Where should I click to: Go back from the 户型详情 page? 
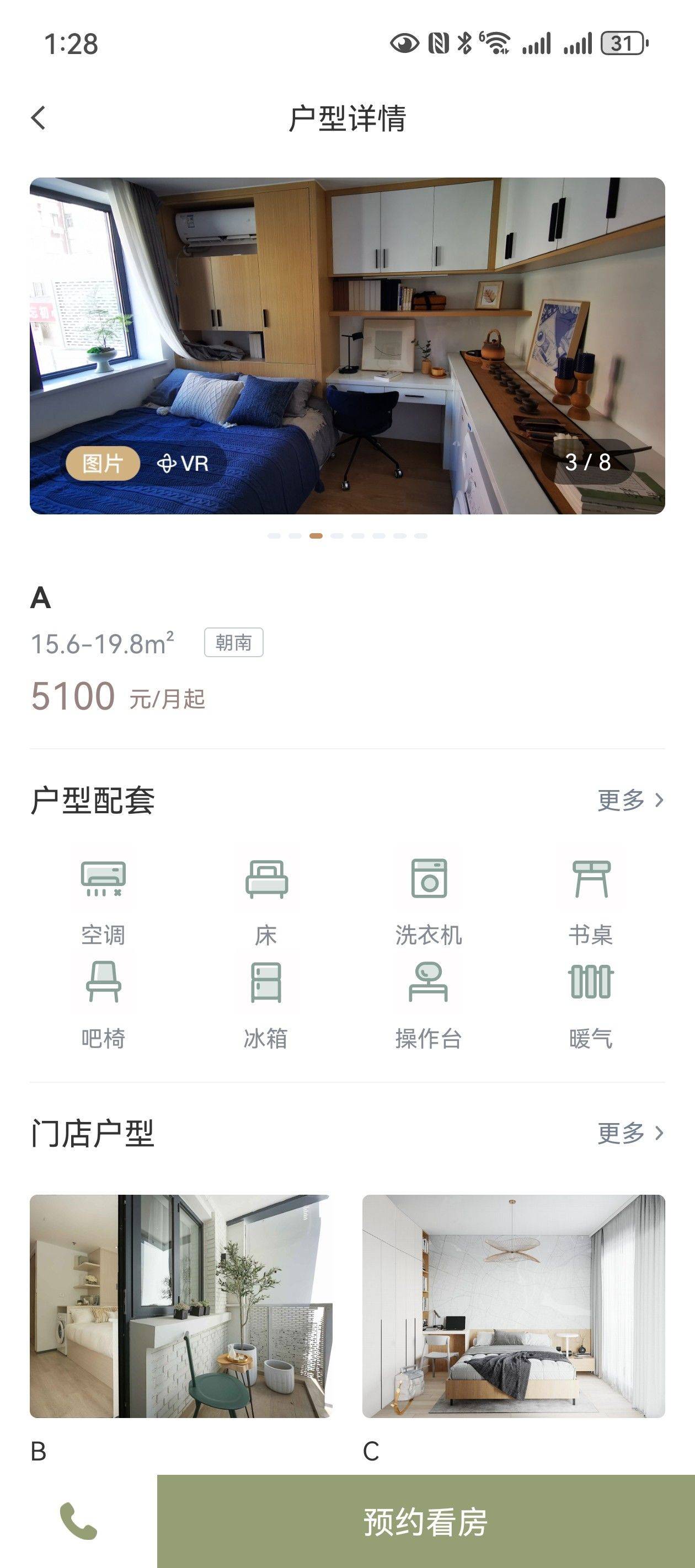click(x=39, y=118)
